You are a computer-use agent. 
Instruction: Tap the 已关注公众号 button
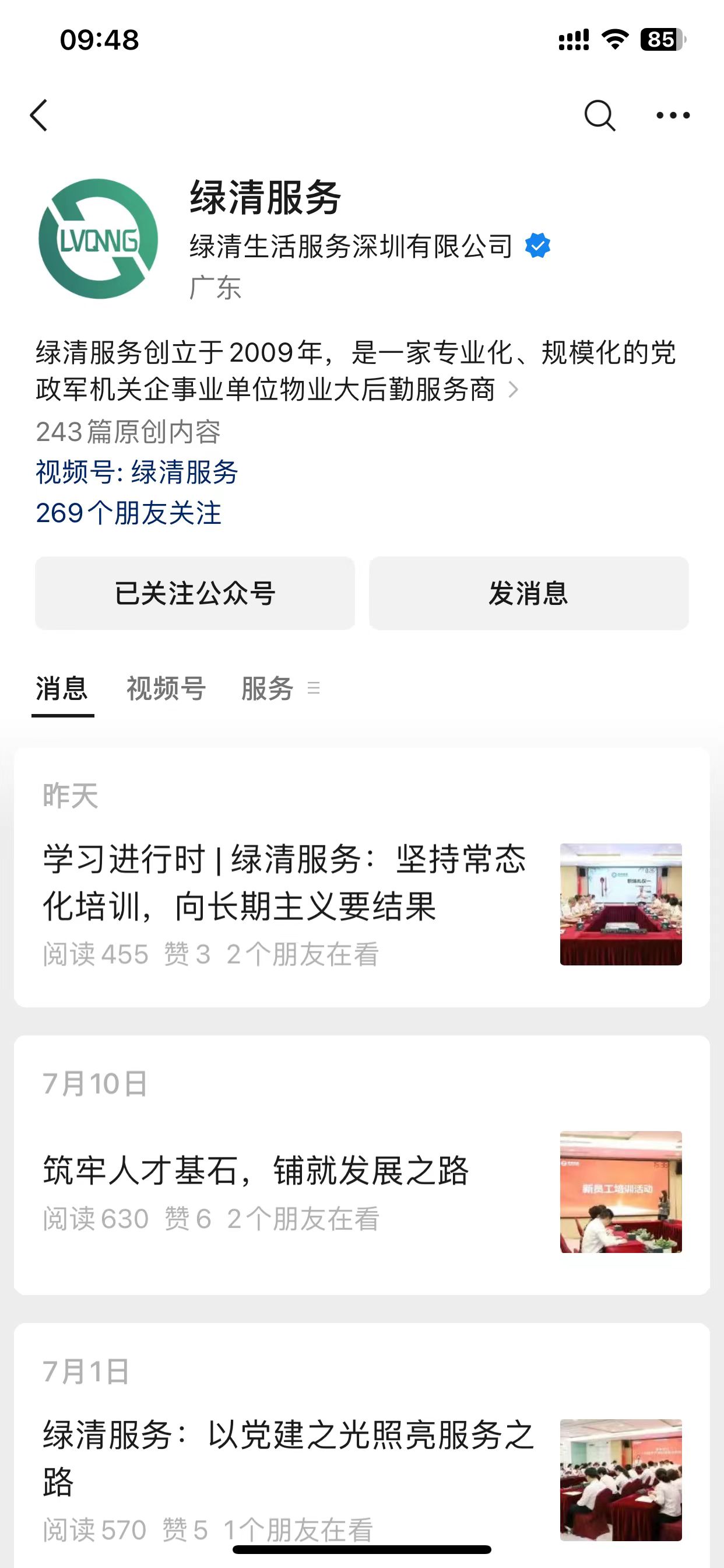click(x=195, y=593)
